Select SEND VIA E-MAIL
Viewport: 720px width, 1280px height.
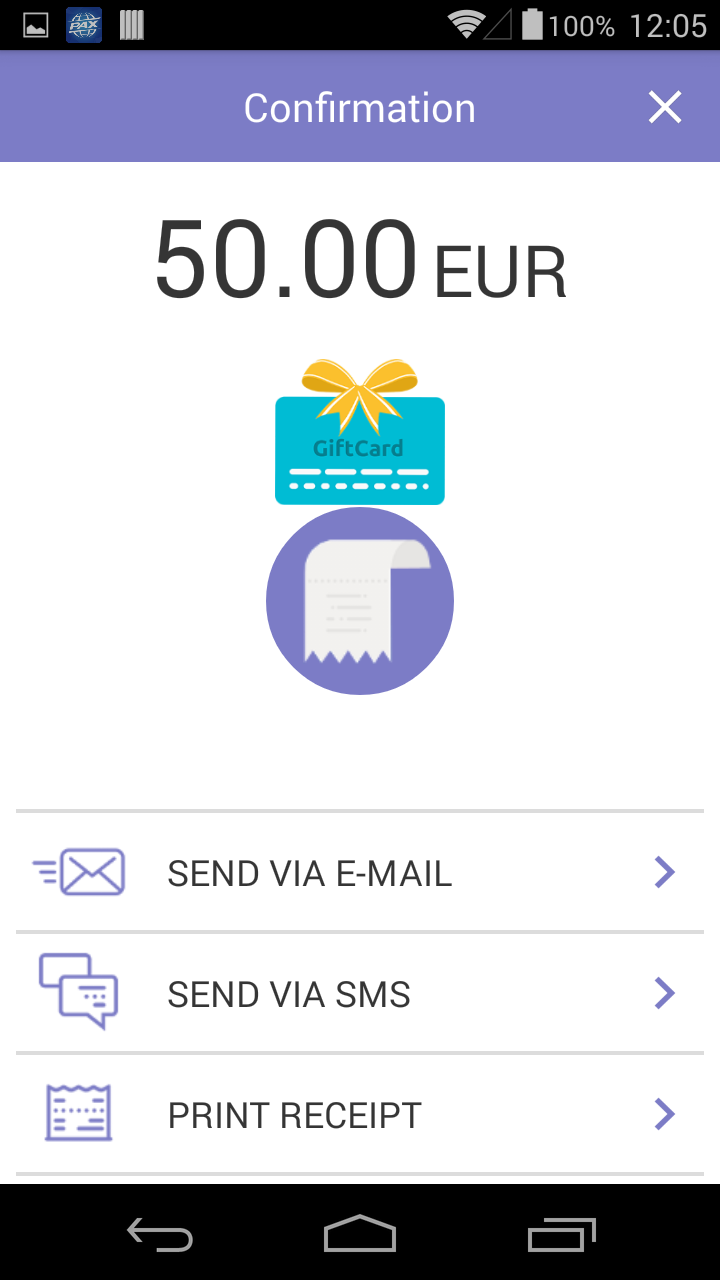tap(308, 871)
